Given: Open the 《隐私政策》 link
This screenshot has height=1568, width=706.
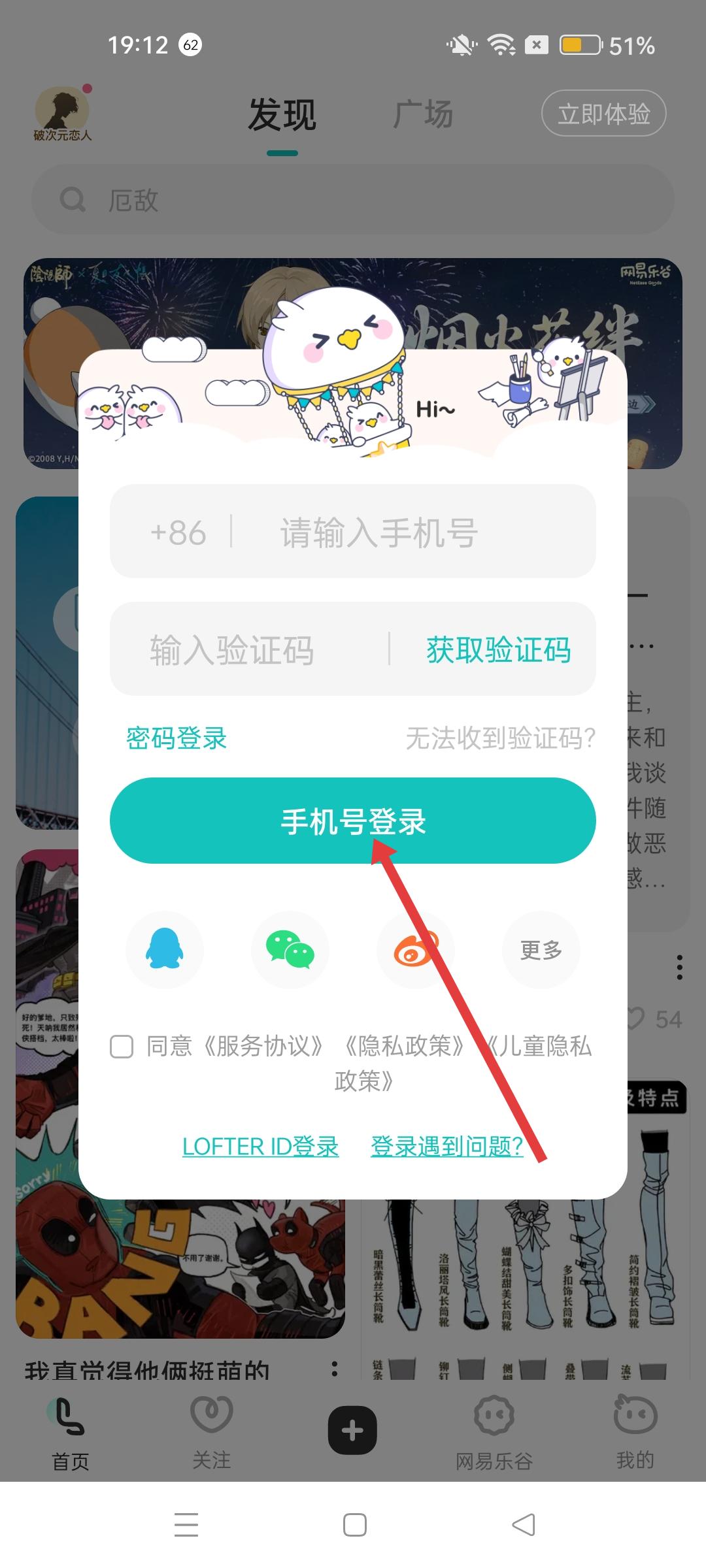Looking at the screenshot, I should pyautogui.click(x=404, y=1047).
